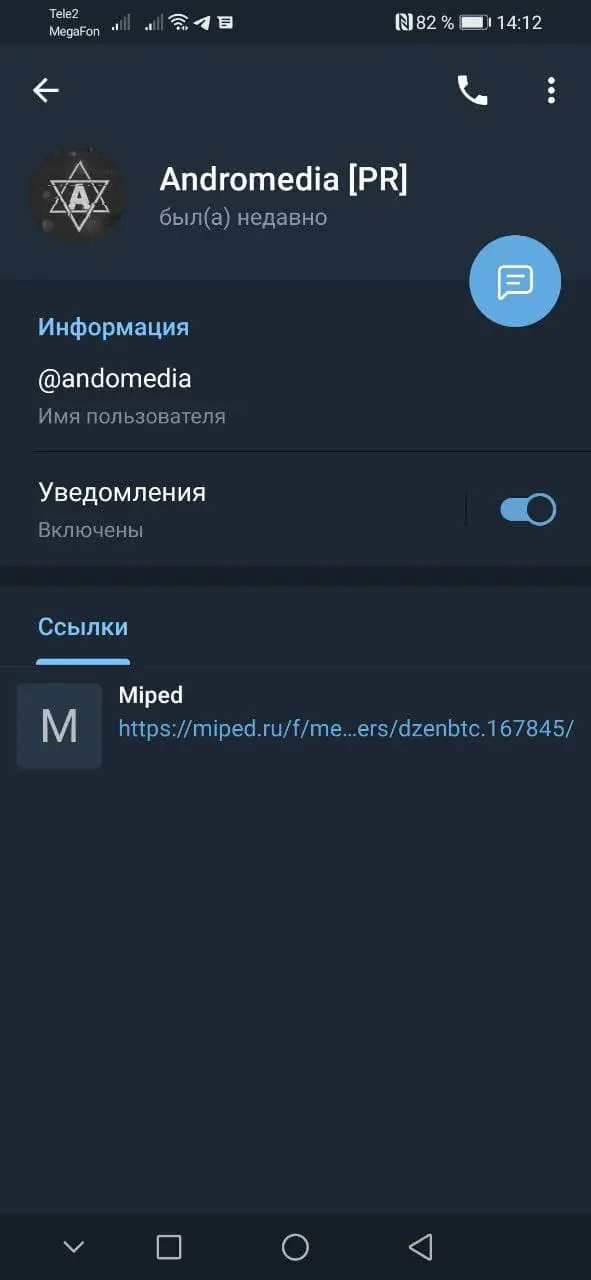Open the three-dot overflow menu
This screenshot has height=1280, width=591.
point(551,90)
